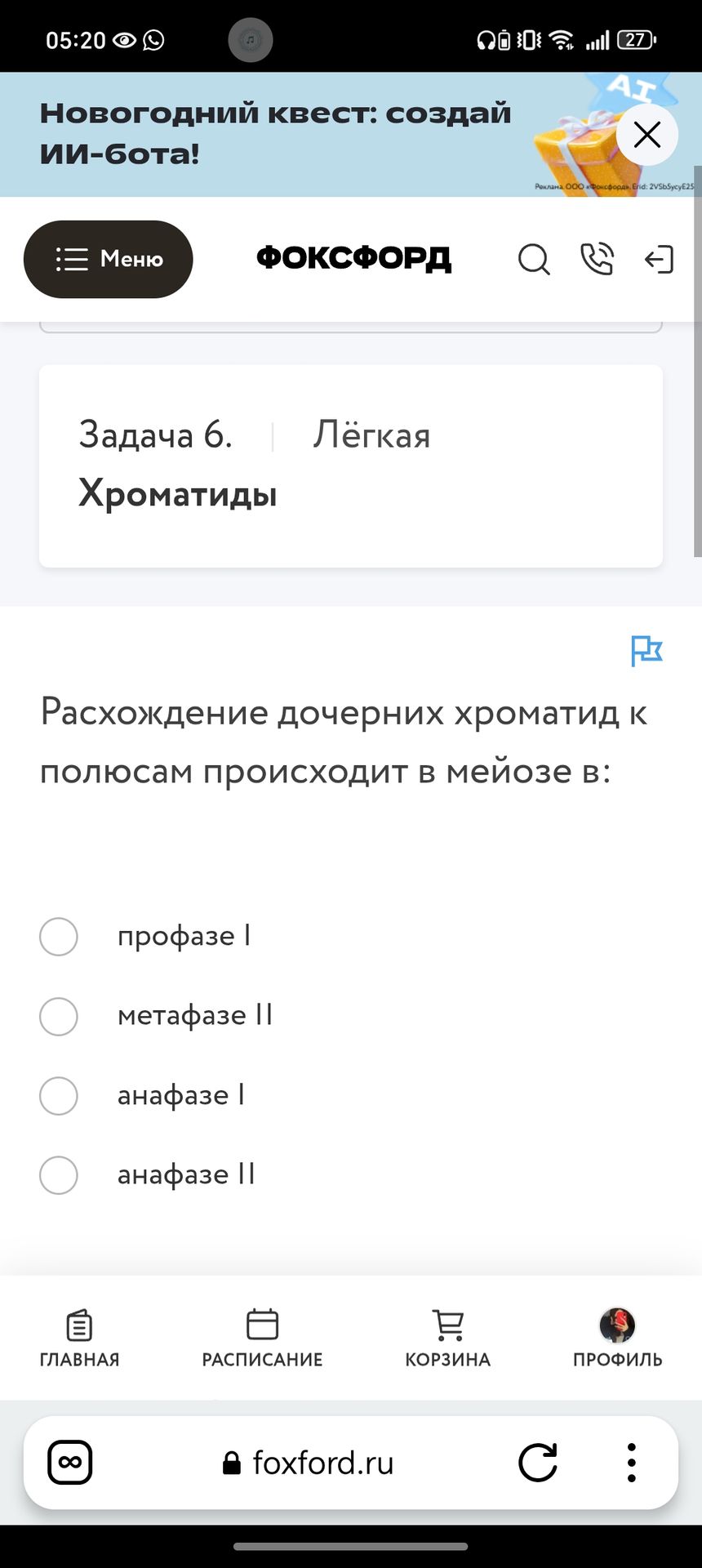The height and width of the screenshot is (1568, 702).
Task: Choose the answer метафазе II
Action: point(59,1016)
